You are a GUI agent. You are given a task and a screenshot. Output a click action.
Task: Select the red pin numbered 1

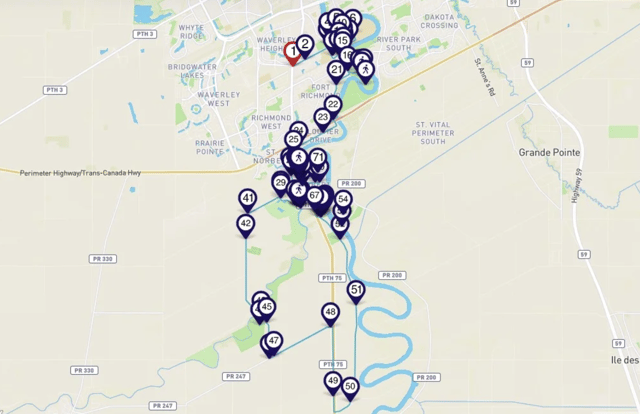click(294, 50)
